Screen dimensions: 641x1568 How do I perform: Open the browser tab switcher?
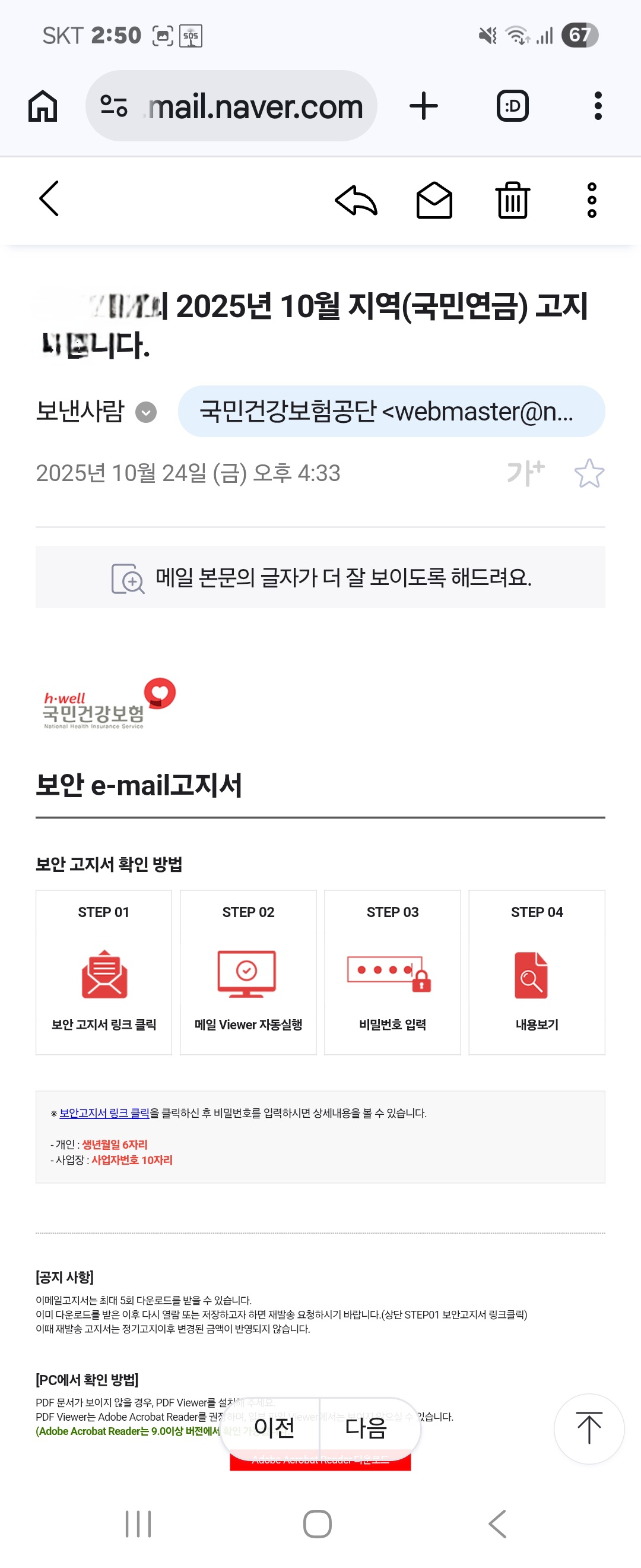coord(512,106)
